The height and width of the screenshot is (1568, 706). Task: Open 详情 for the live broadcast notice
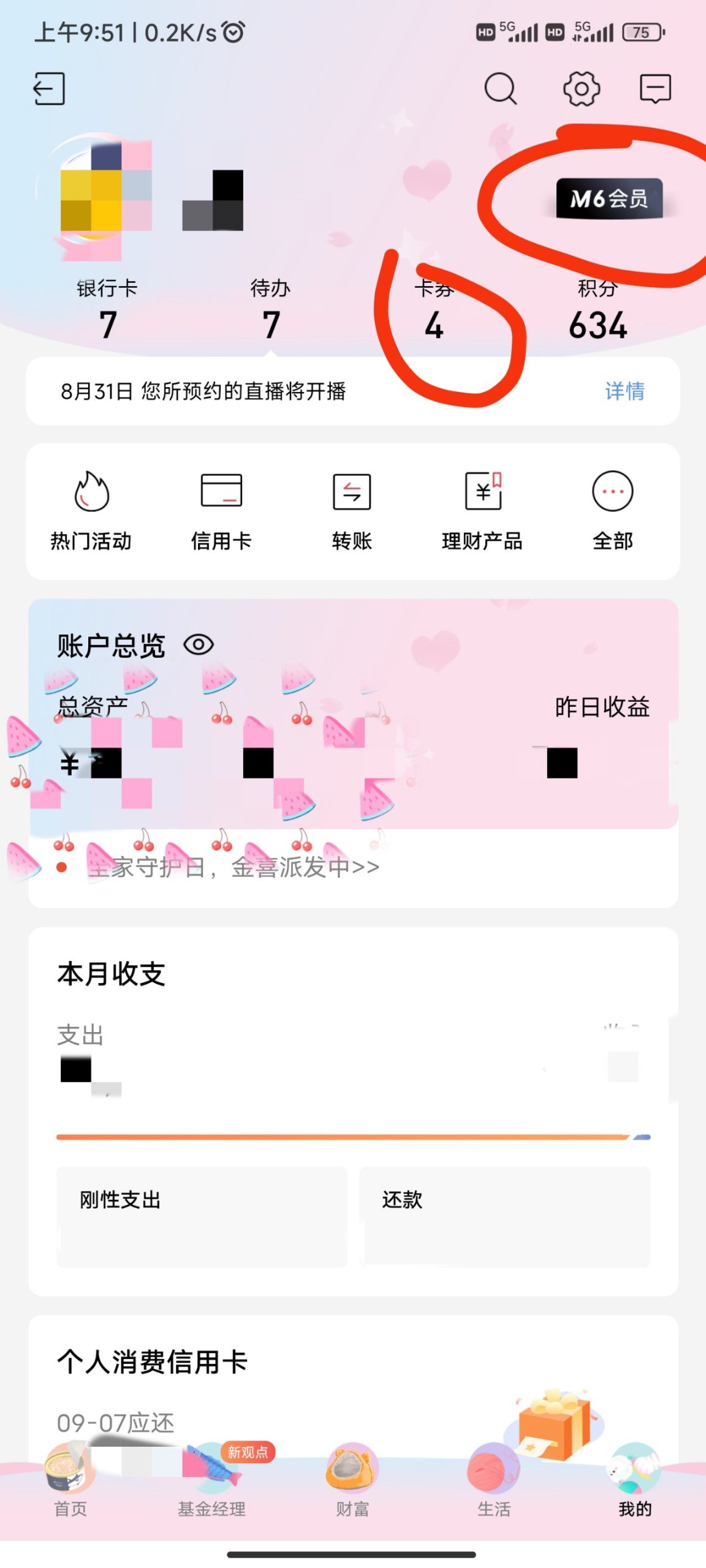[x=624, y=392]
